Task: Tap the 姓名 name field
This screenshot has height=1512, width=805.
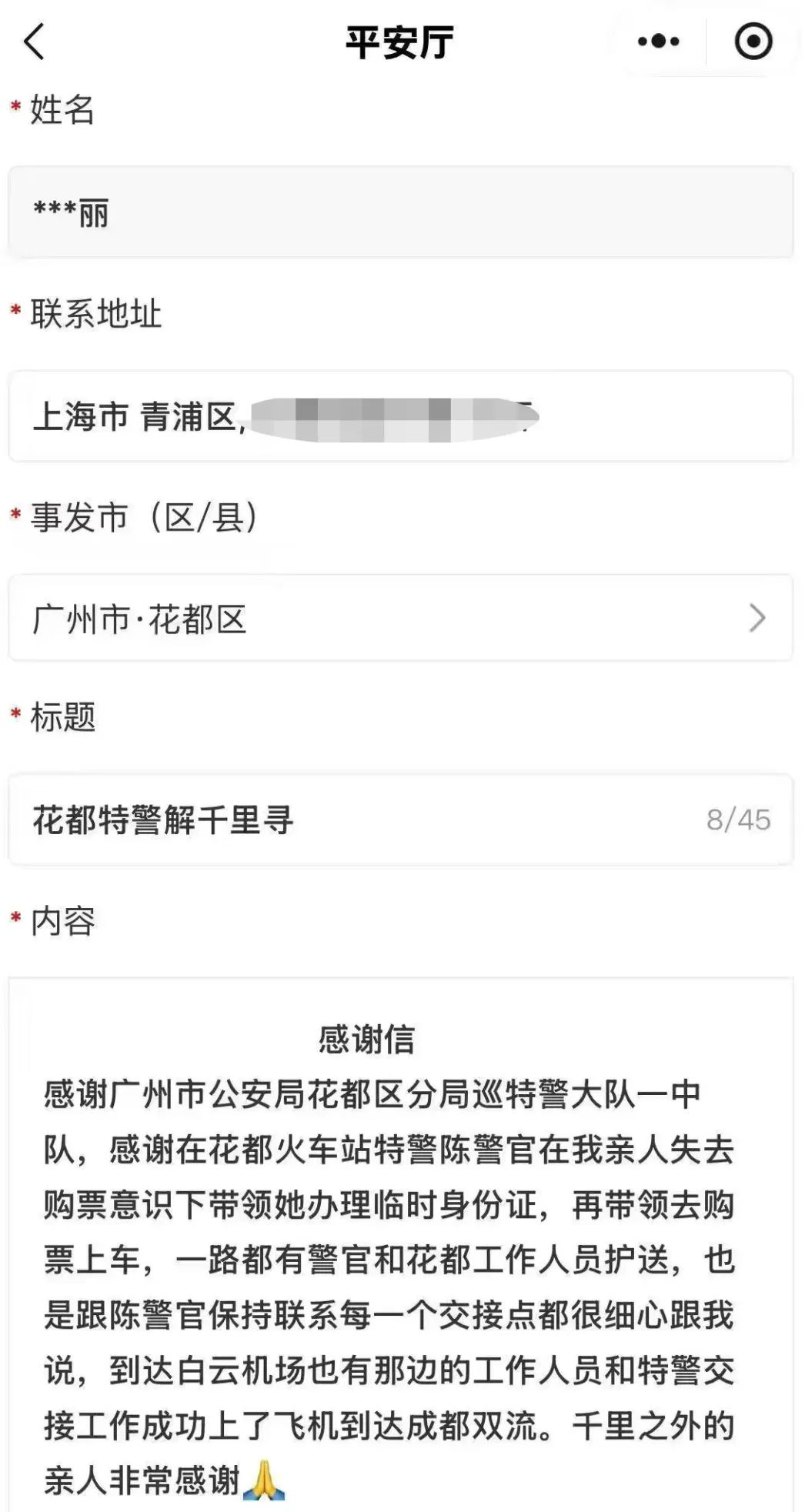Action: tap(400, 212)
